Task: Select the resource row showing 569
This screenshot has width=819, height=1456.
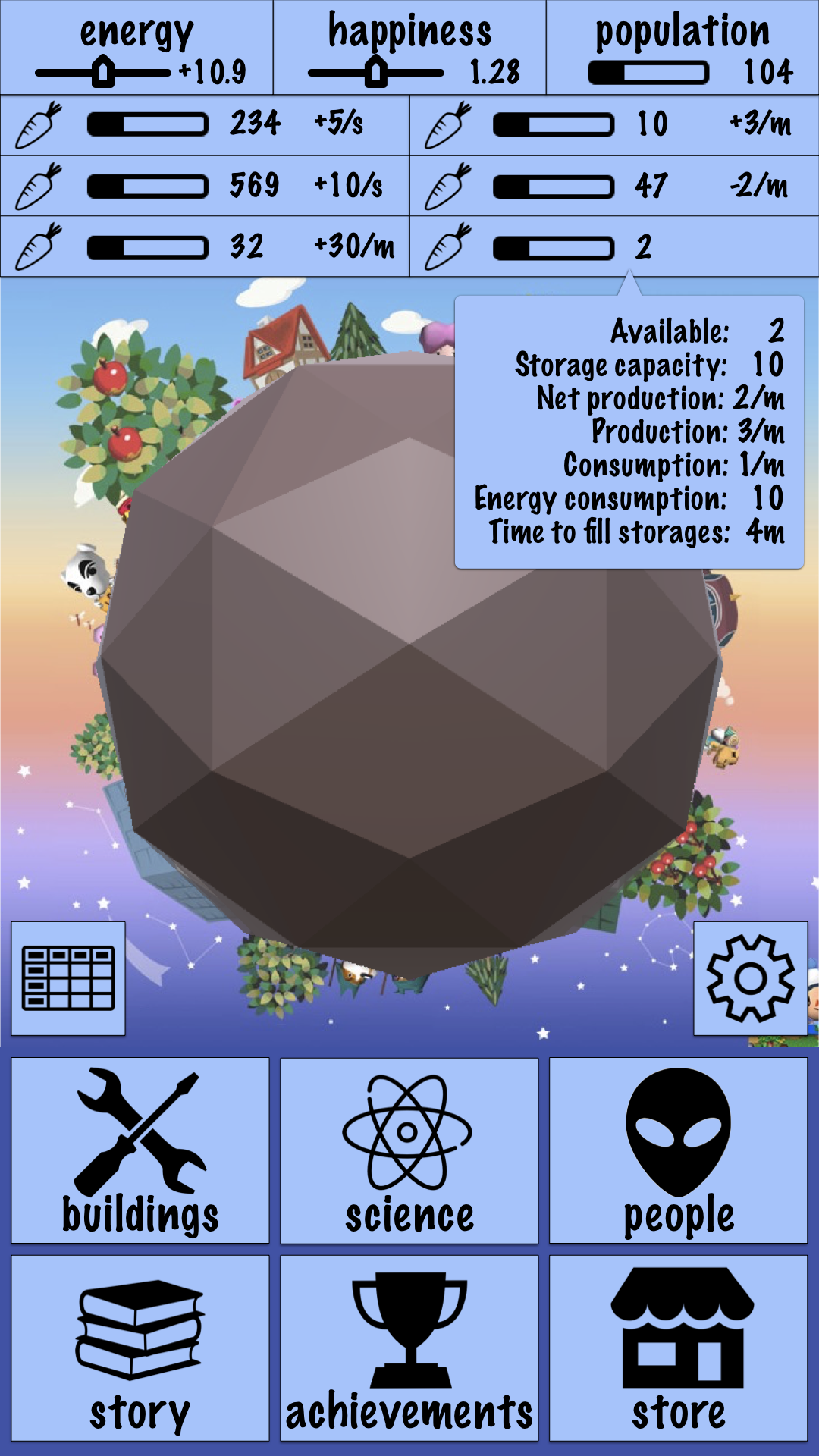Action: (205, 186)
